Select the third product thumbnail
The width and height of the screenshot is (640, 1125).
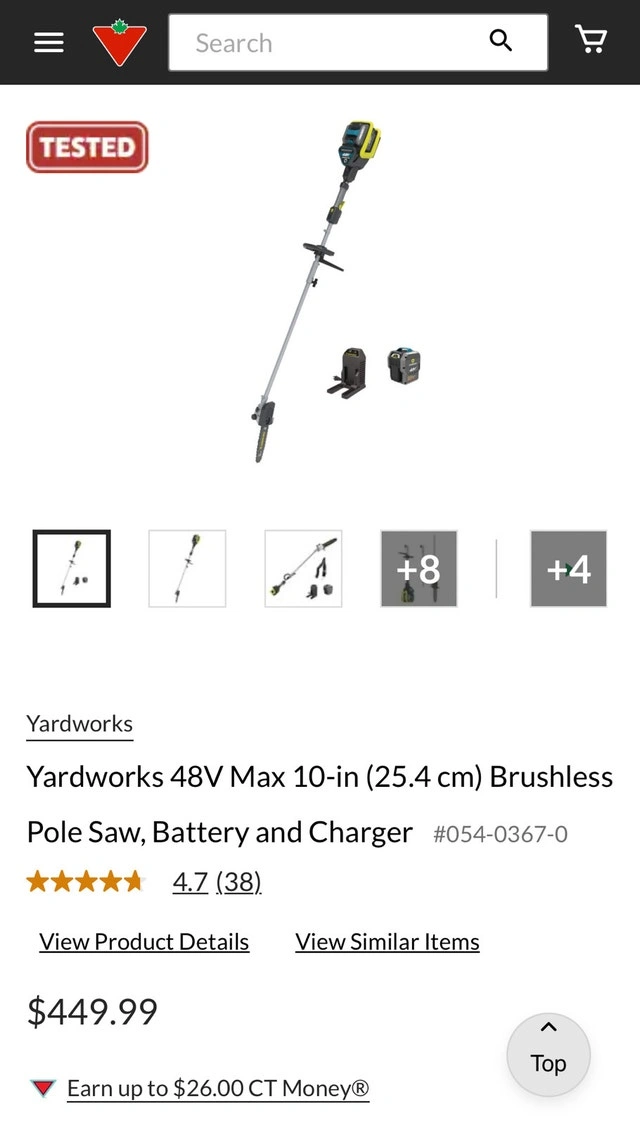pos(303,569)
